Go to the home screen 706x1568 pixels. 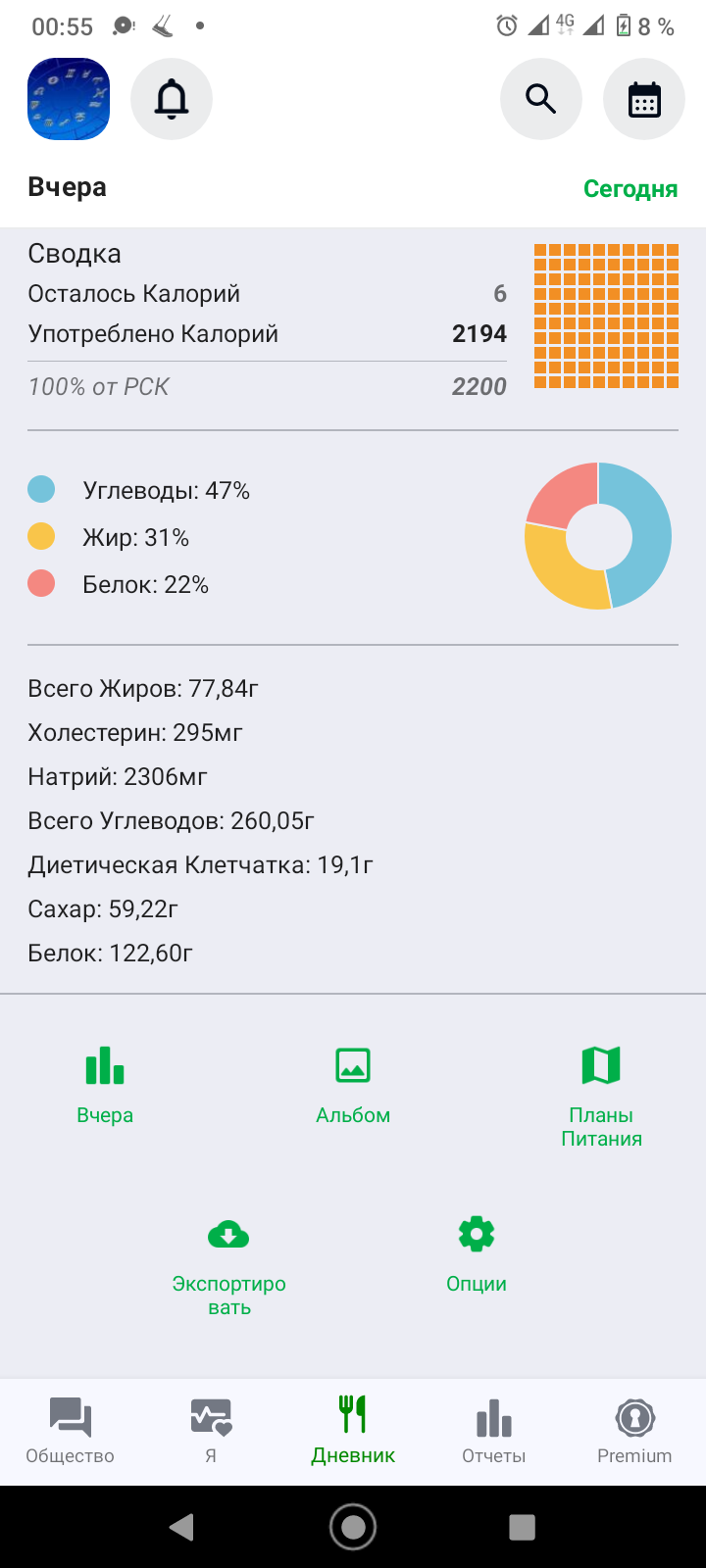[353, 1527]
